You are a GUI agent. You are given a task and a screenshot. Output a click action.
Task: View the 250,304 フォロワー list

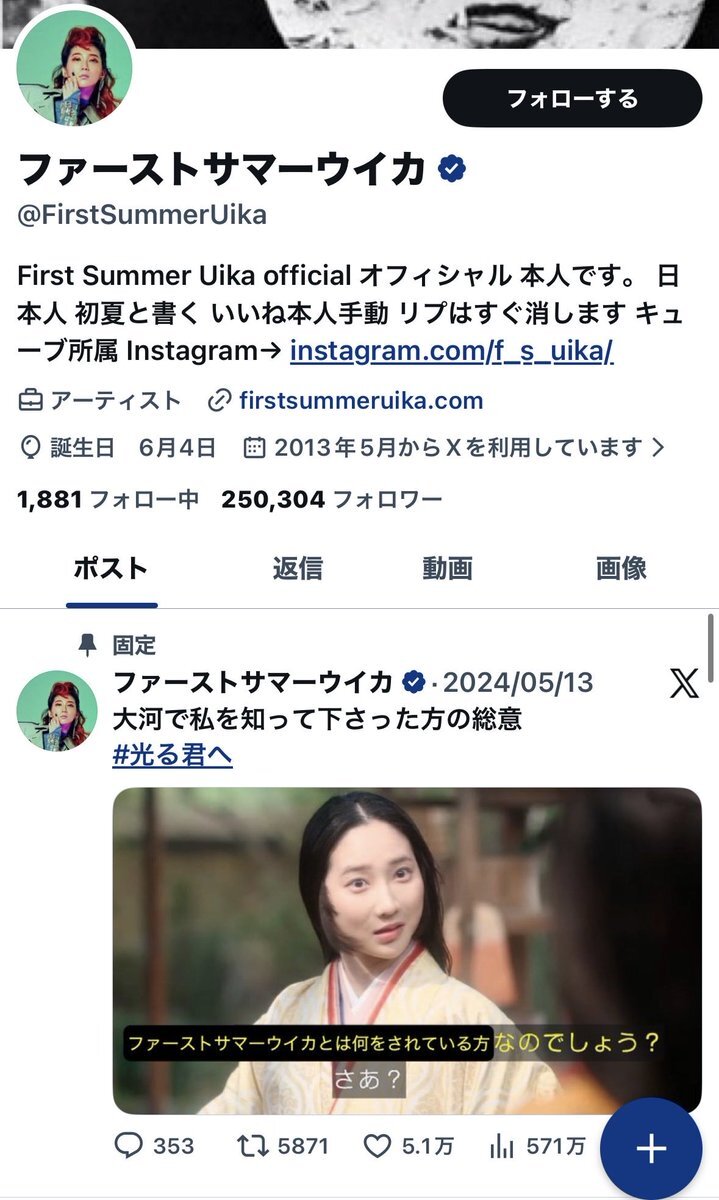[332, 499]
